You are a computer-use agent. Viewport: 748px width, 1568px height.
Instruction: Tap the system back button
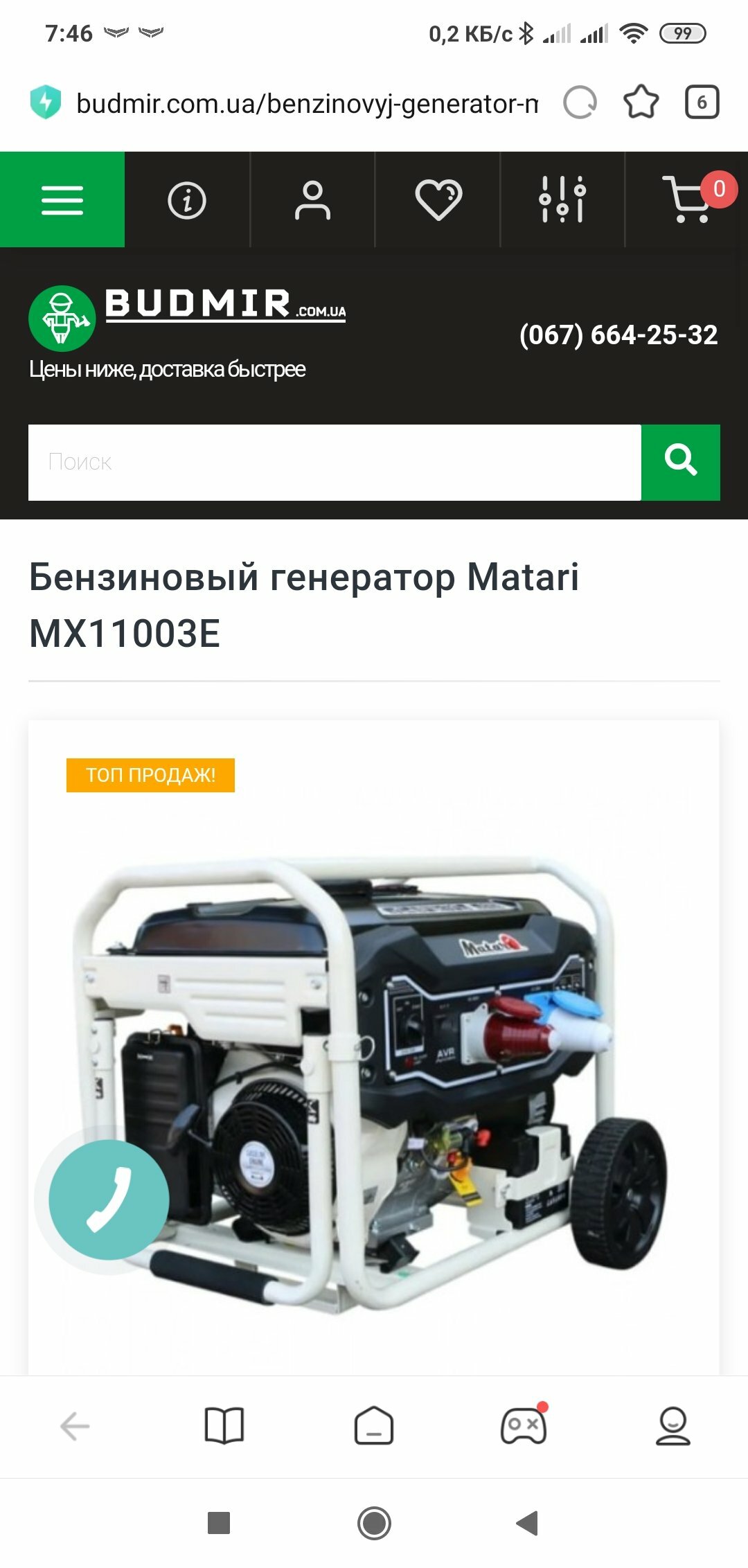pos(527,1523)
